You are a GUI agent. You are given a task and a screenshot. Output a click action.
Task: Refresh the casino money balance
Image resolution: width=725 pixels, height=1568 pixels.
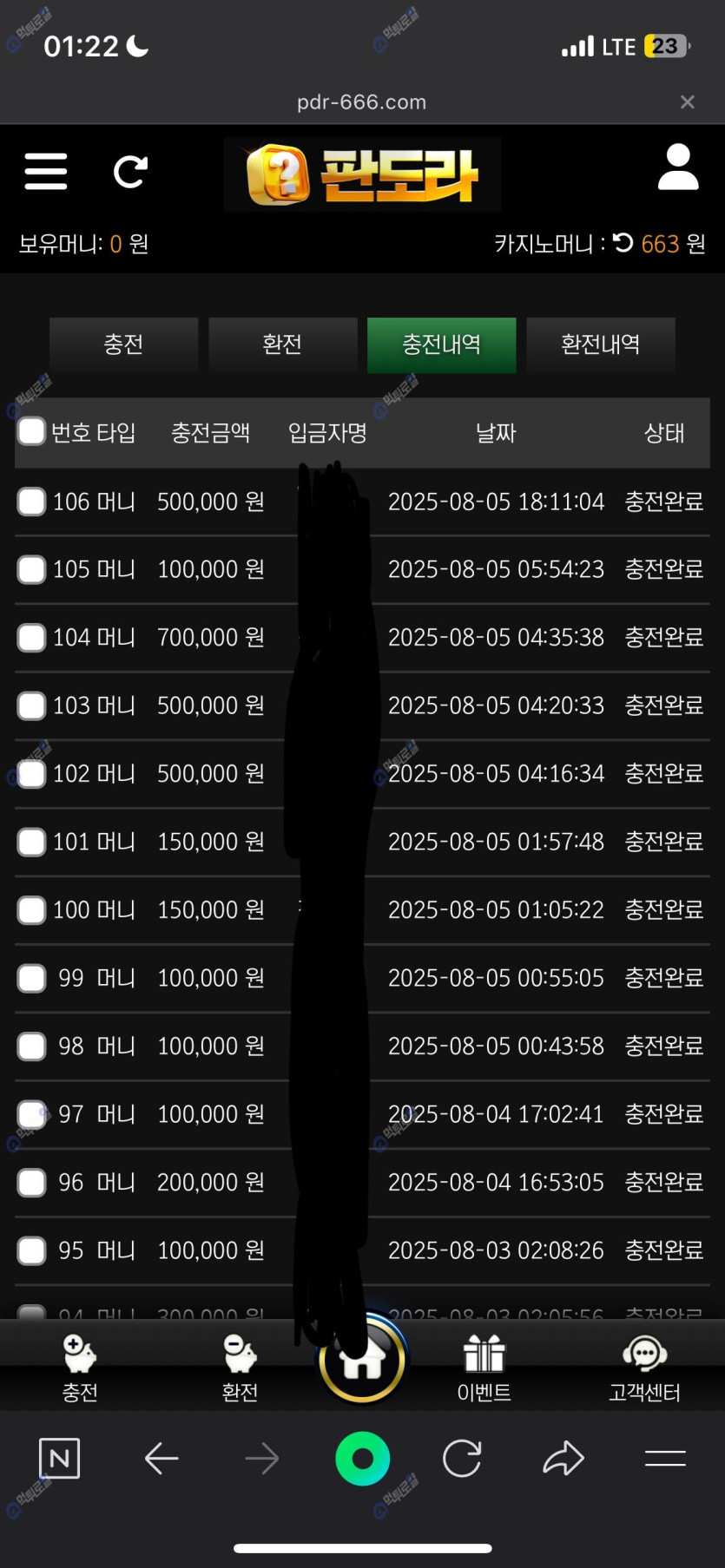tap(623, 244)
